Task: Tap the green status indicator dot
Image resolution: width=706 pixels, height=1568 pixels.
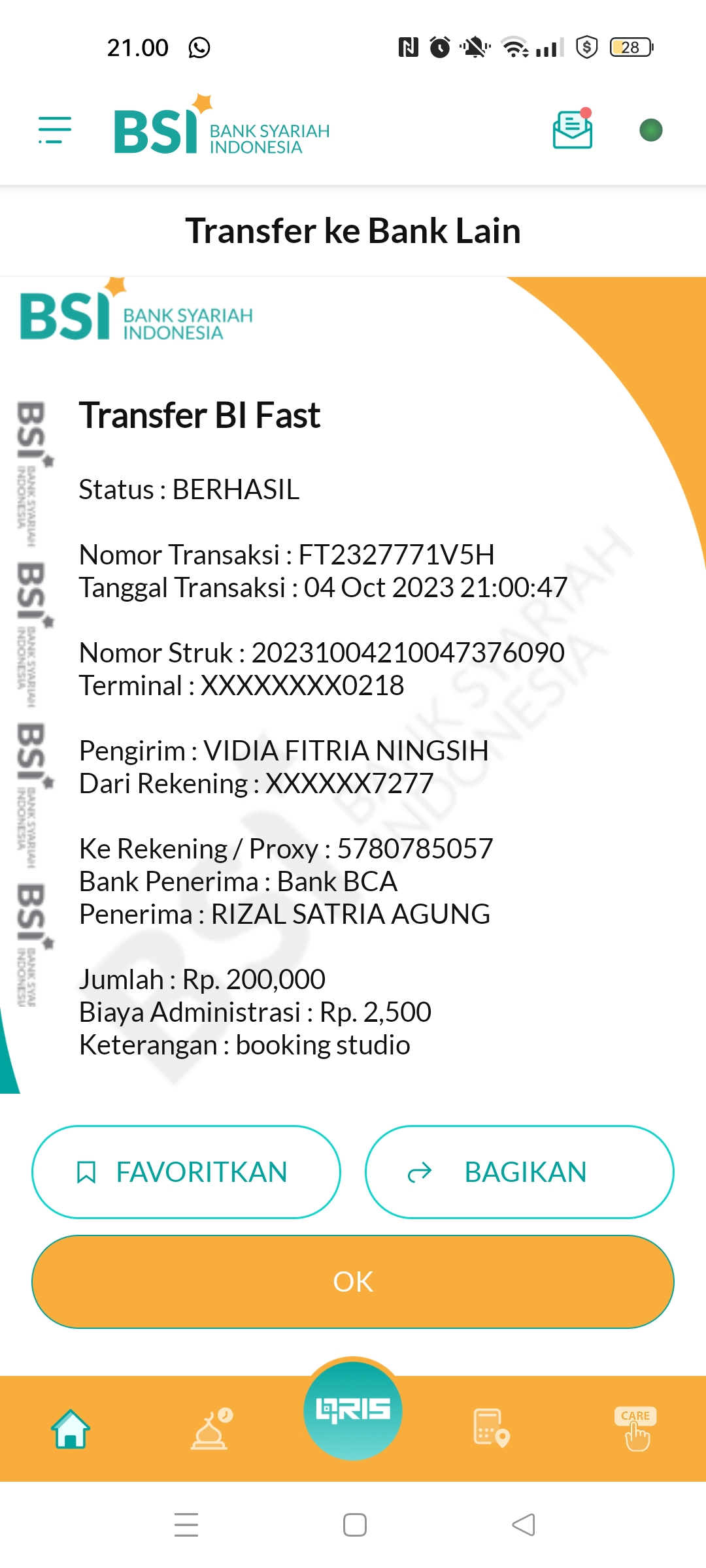Action: pyautogui.click(x=650, y=130)
